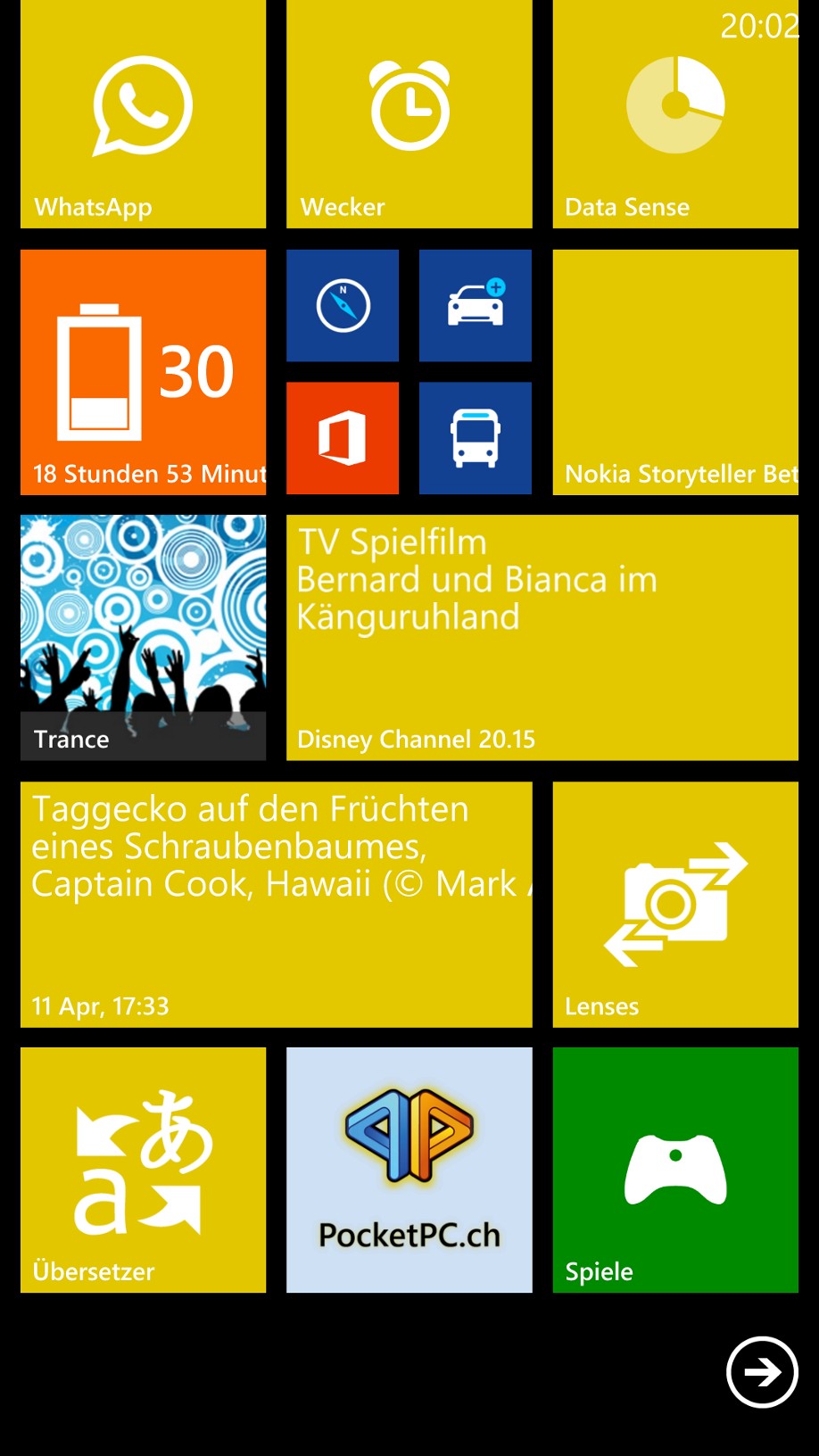Launch the Lenses tile
The image size is (819, 1456).
click(675, 905)
